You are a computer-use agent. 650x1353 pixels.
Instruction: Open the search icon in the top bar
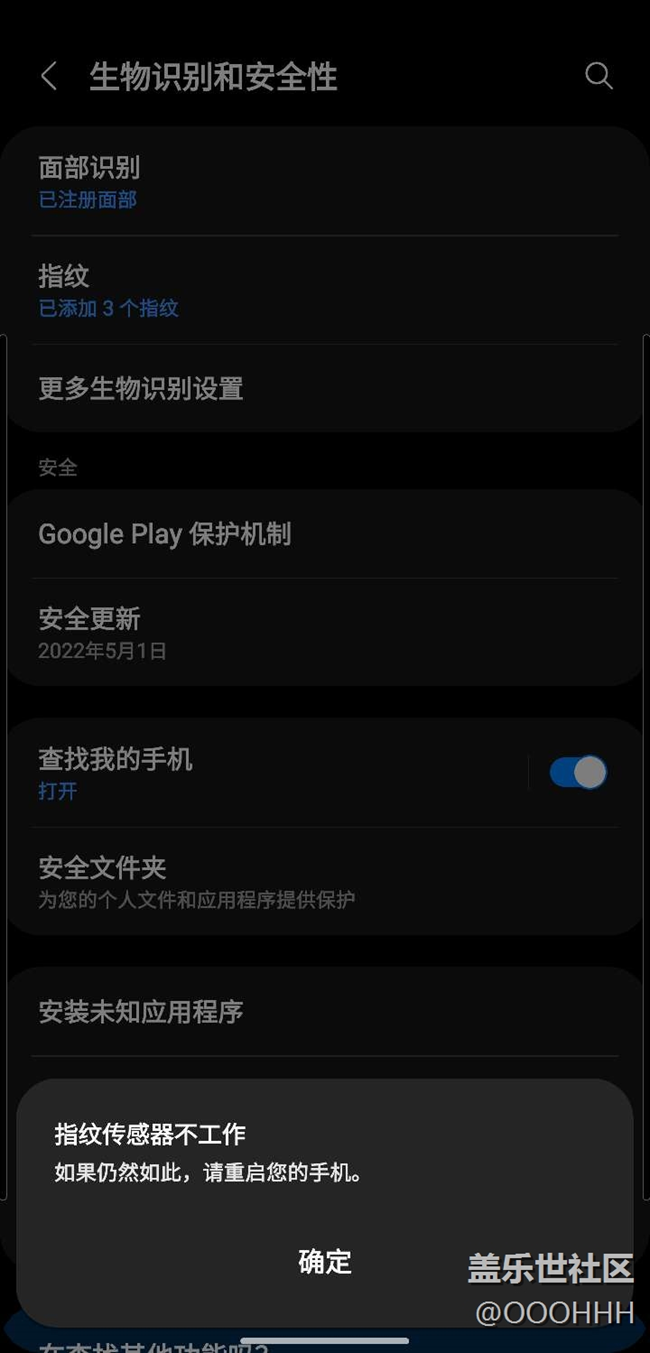pyautogui.click(x=598, y=76)
